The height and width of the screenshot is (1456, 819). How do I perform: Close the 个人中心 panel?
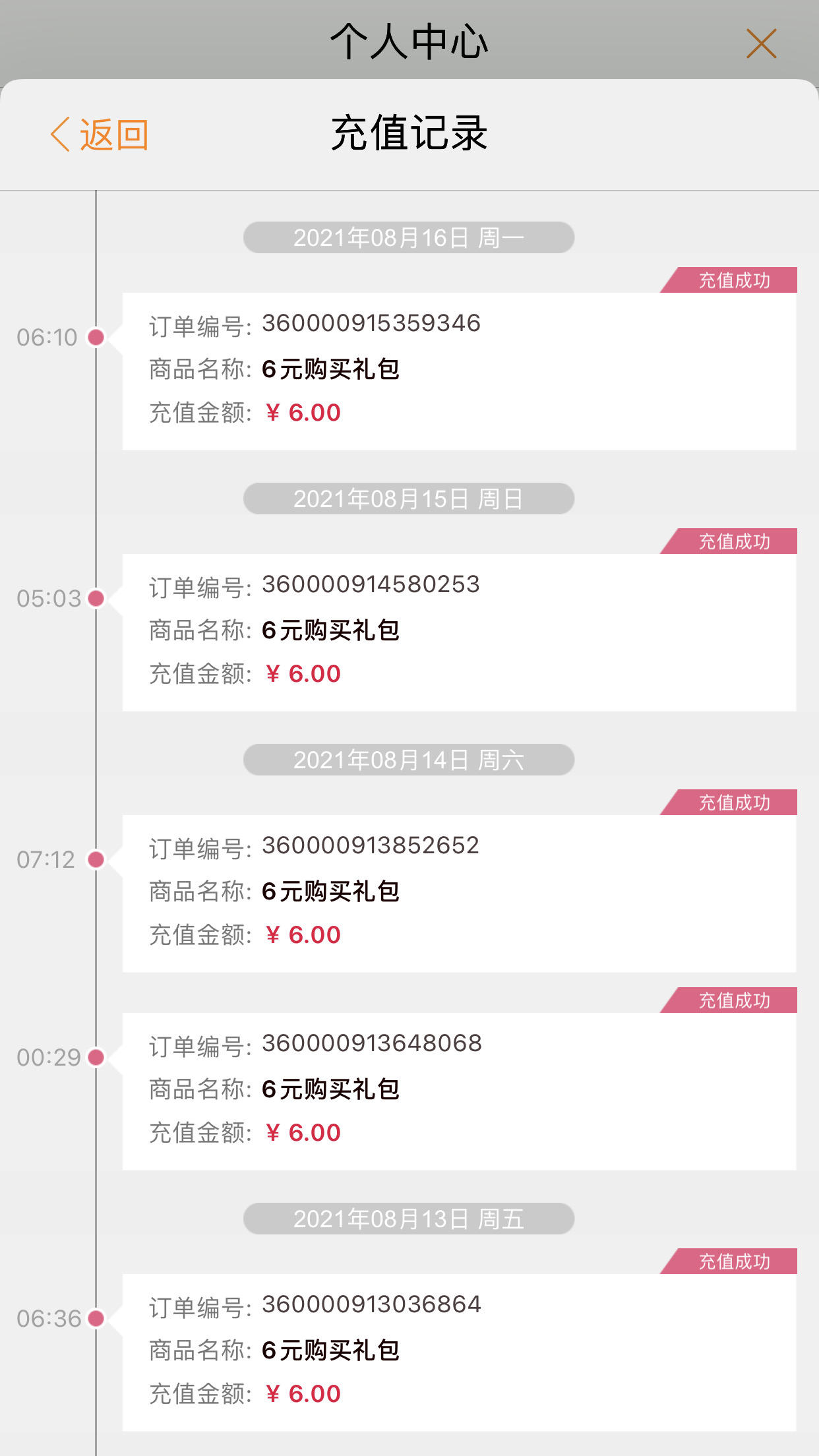[761, 44]
